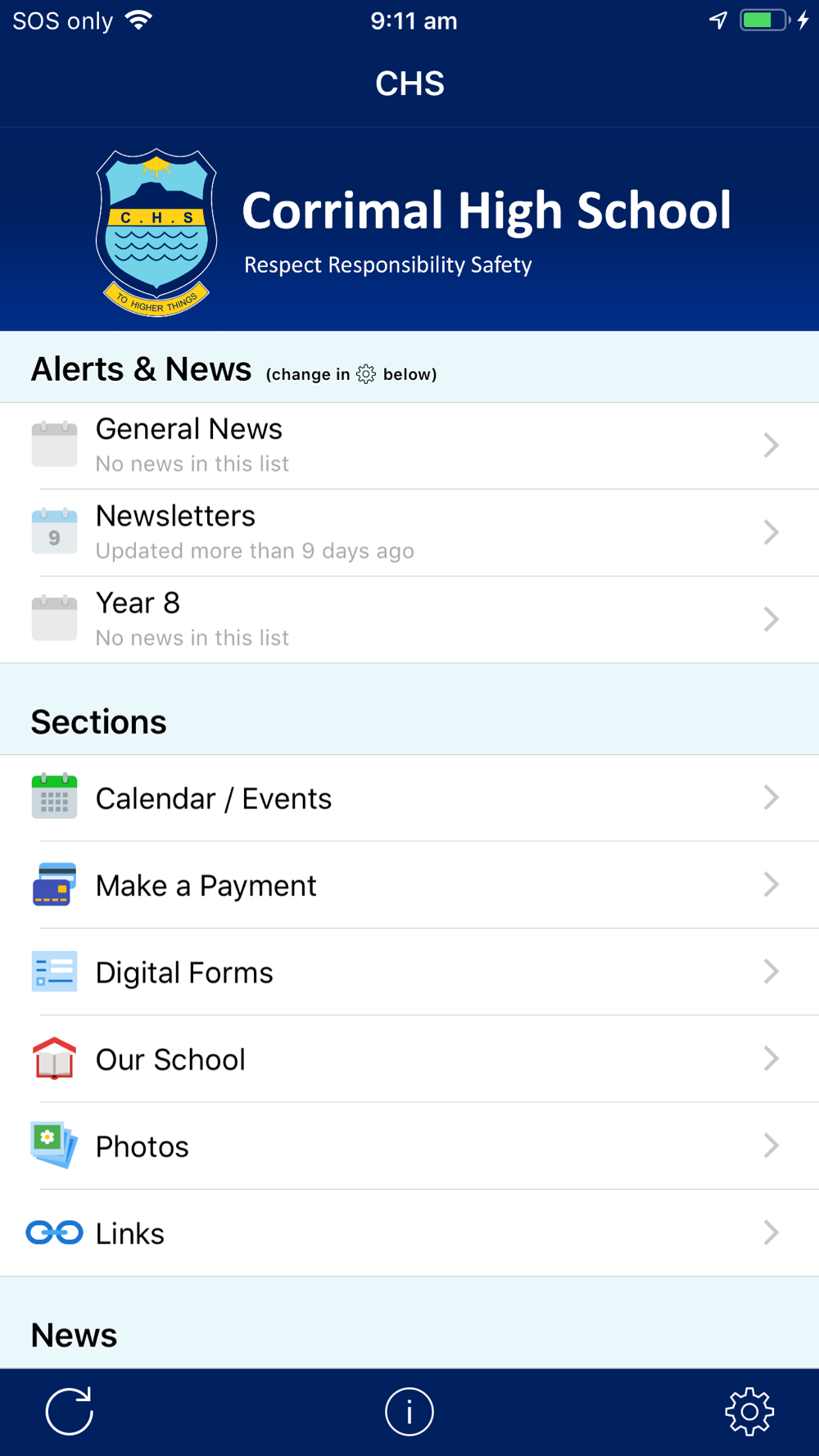Open the Newsletters list
Image resolution: width=819 pixels, height=1456 pixels.
pos(409,532)
